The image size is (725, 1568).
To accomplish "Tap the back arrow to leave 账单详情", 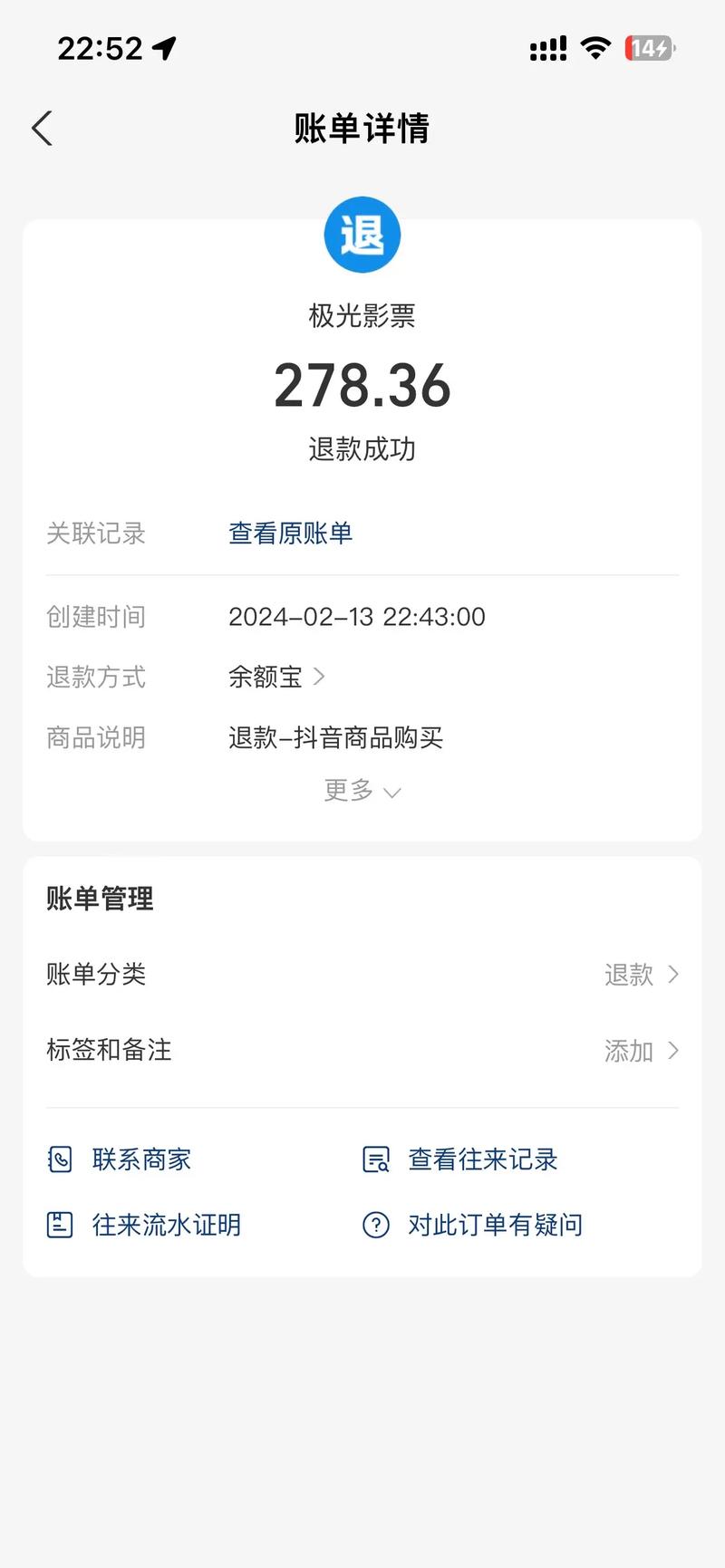I will 41,128.
